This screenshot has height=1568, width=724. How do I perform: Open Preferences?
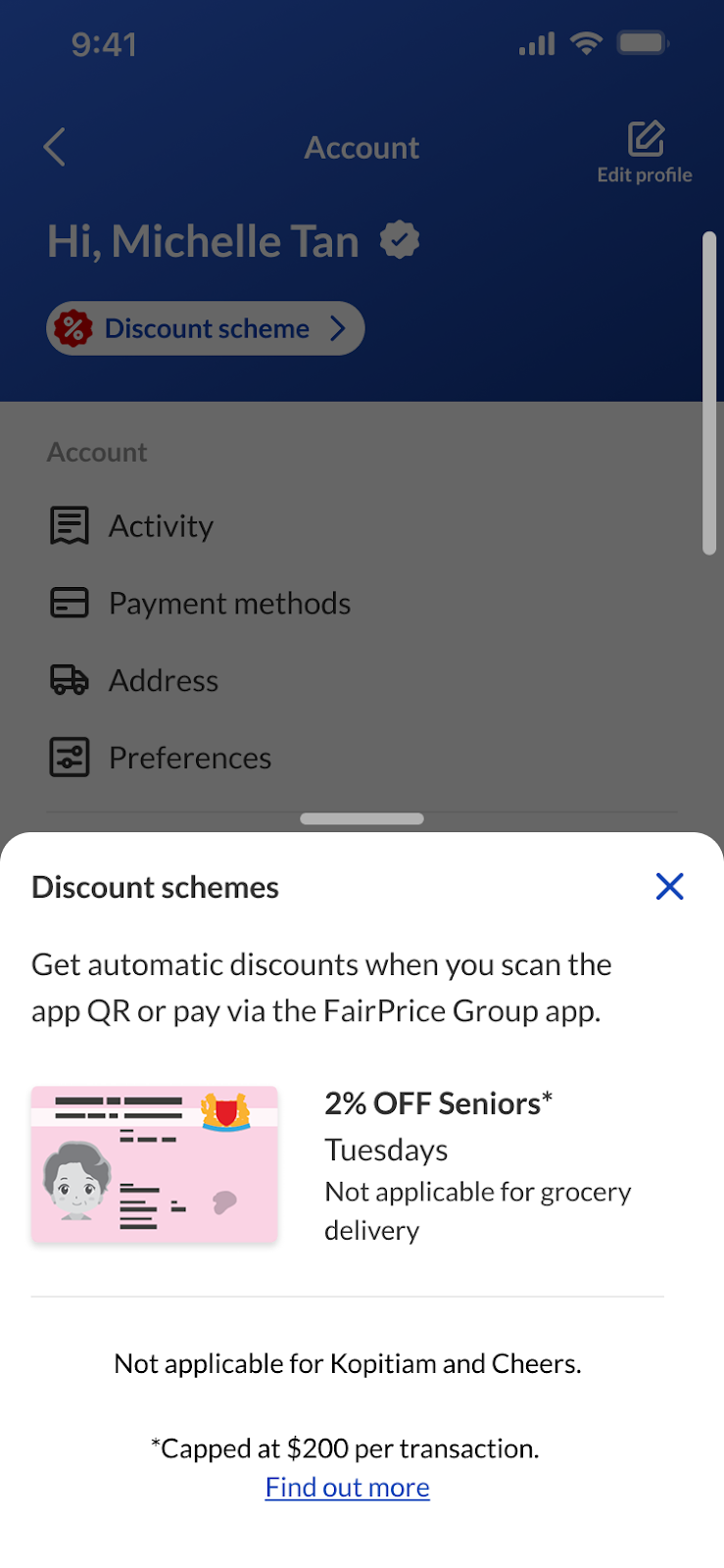click(x=189, y=758)
